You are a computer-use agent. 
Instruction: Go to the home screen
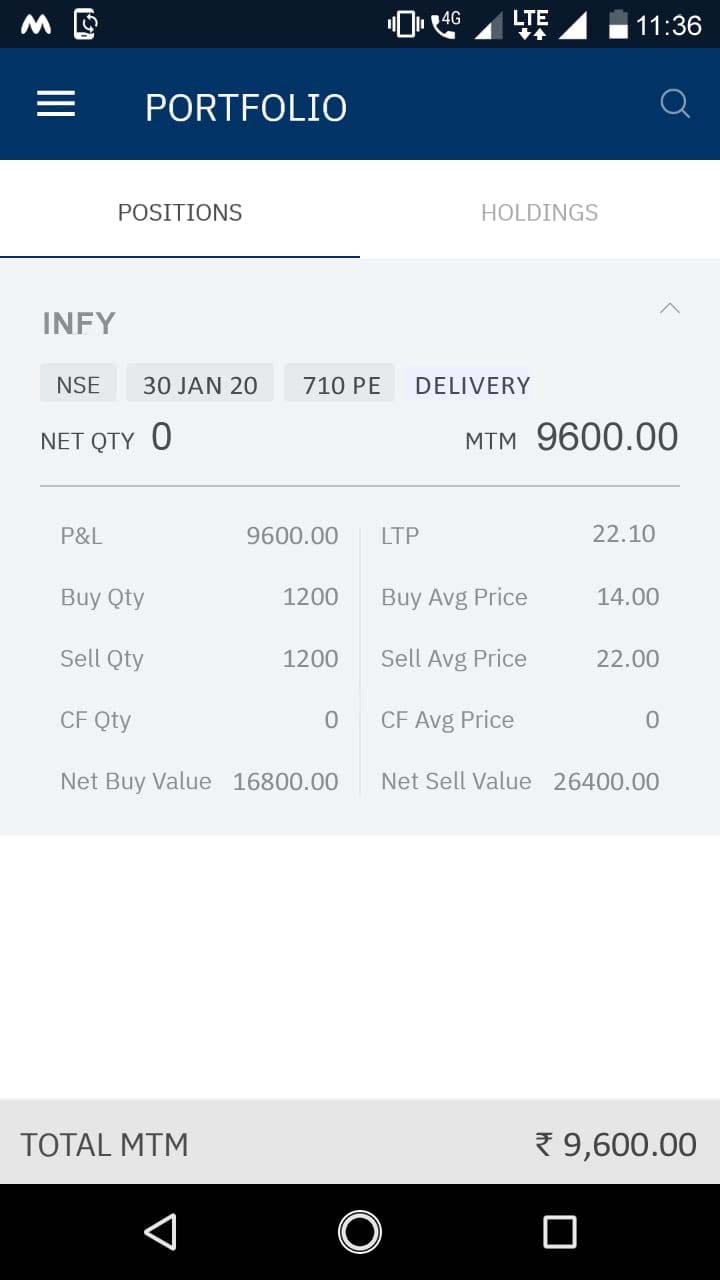360,1232
